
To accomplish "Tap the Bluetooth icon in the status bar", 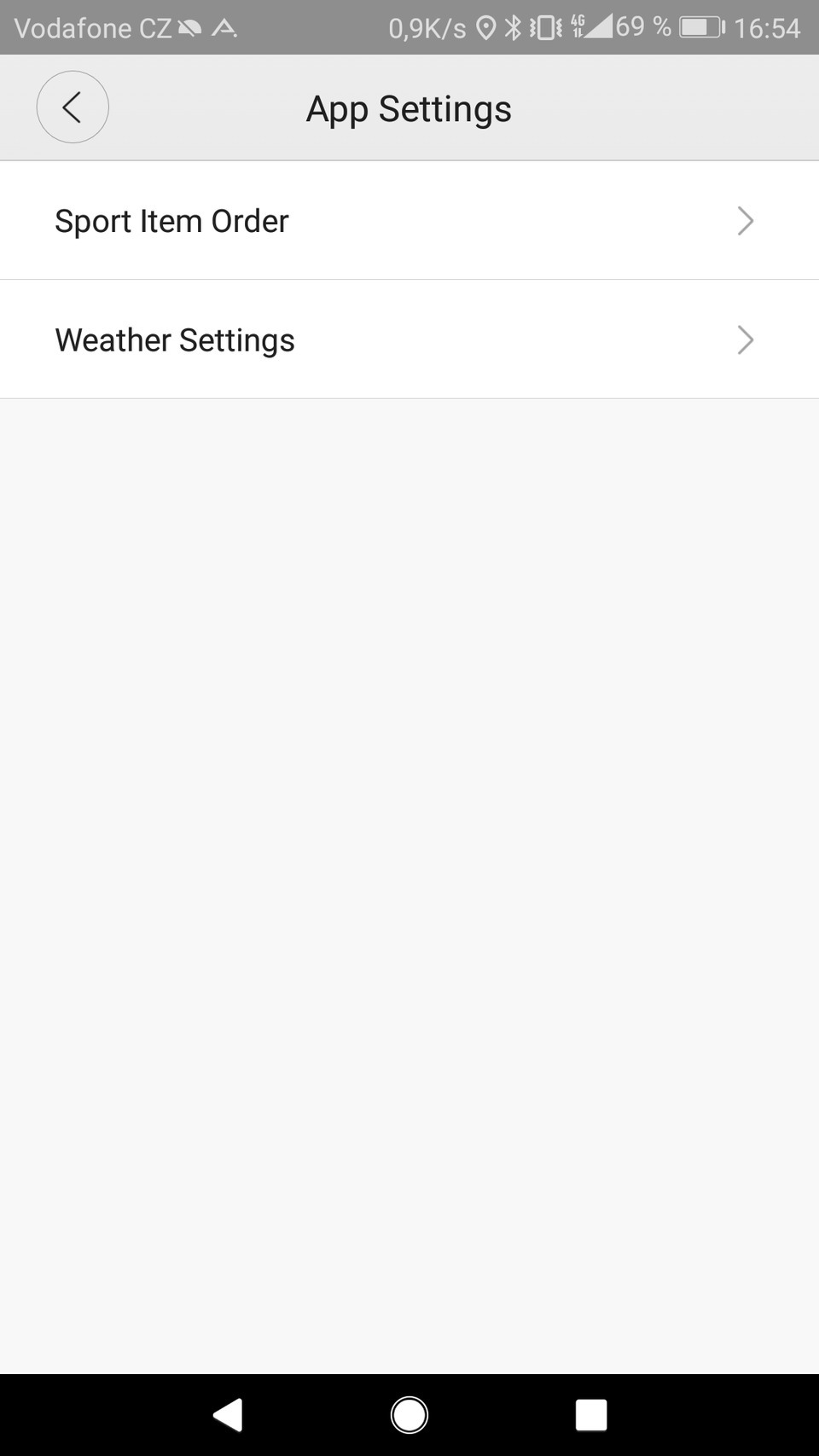I will [514, 27].
